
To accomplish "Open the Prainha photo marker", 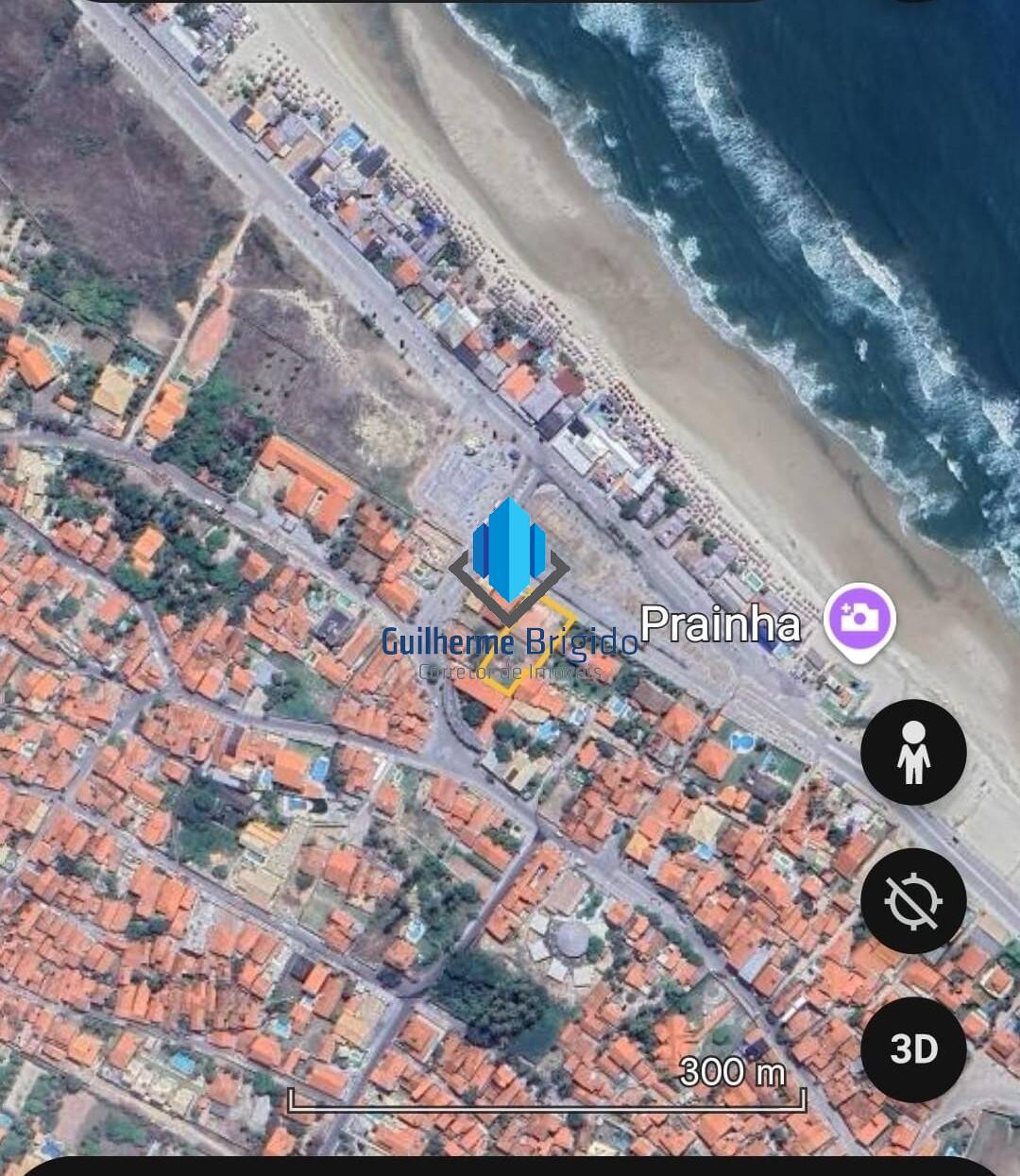I will [858, 621].
